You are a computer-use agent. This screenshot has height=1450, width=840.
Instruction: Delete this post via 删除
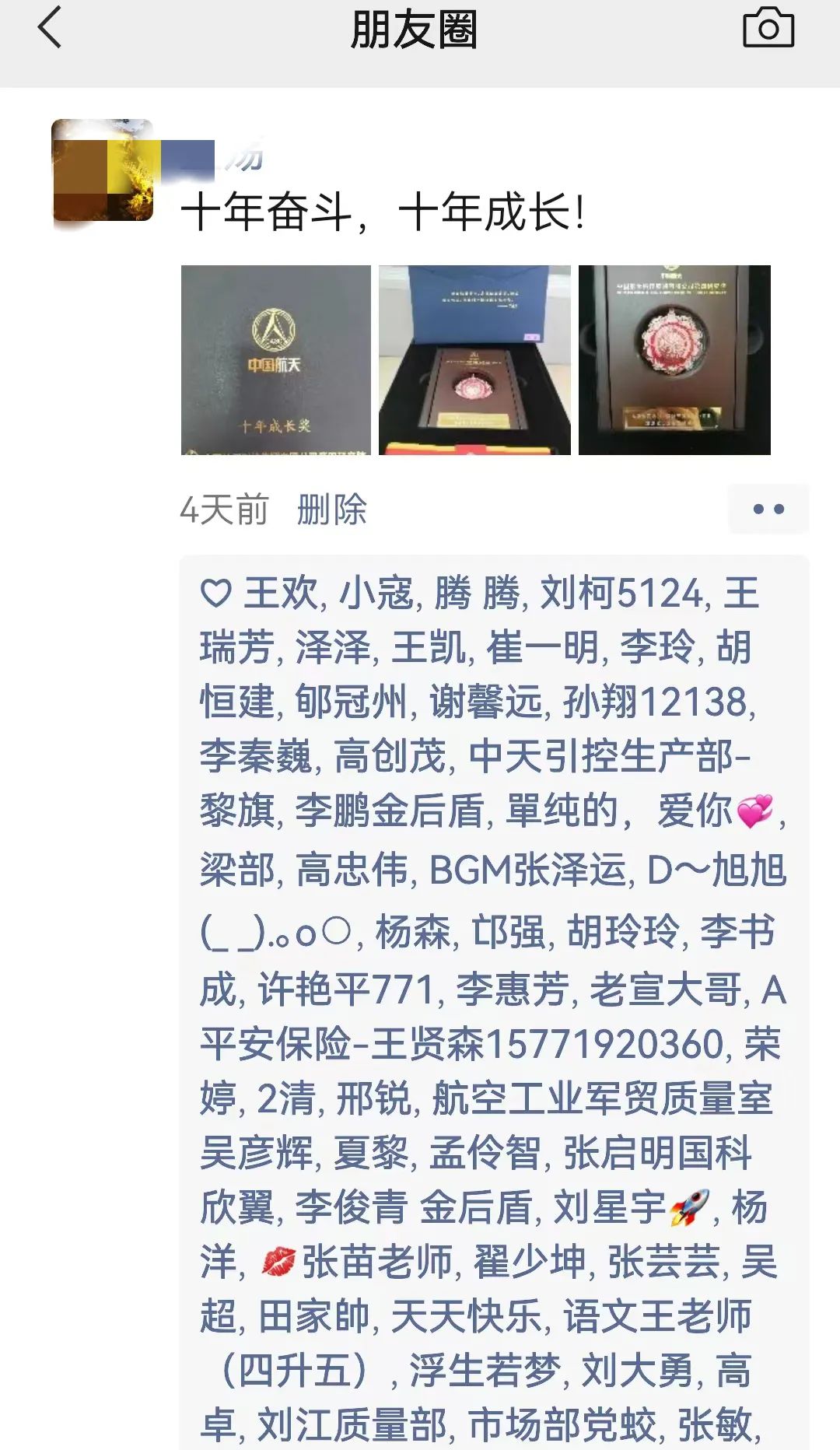pyautogui.click(x=331, y=510)
